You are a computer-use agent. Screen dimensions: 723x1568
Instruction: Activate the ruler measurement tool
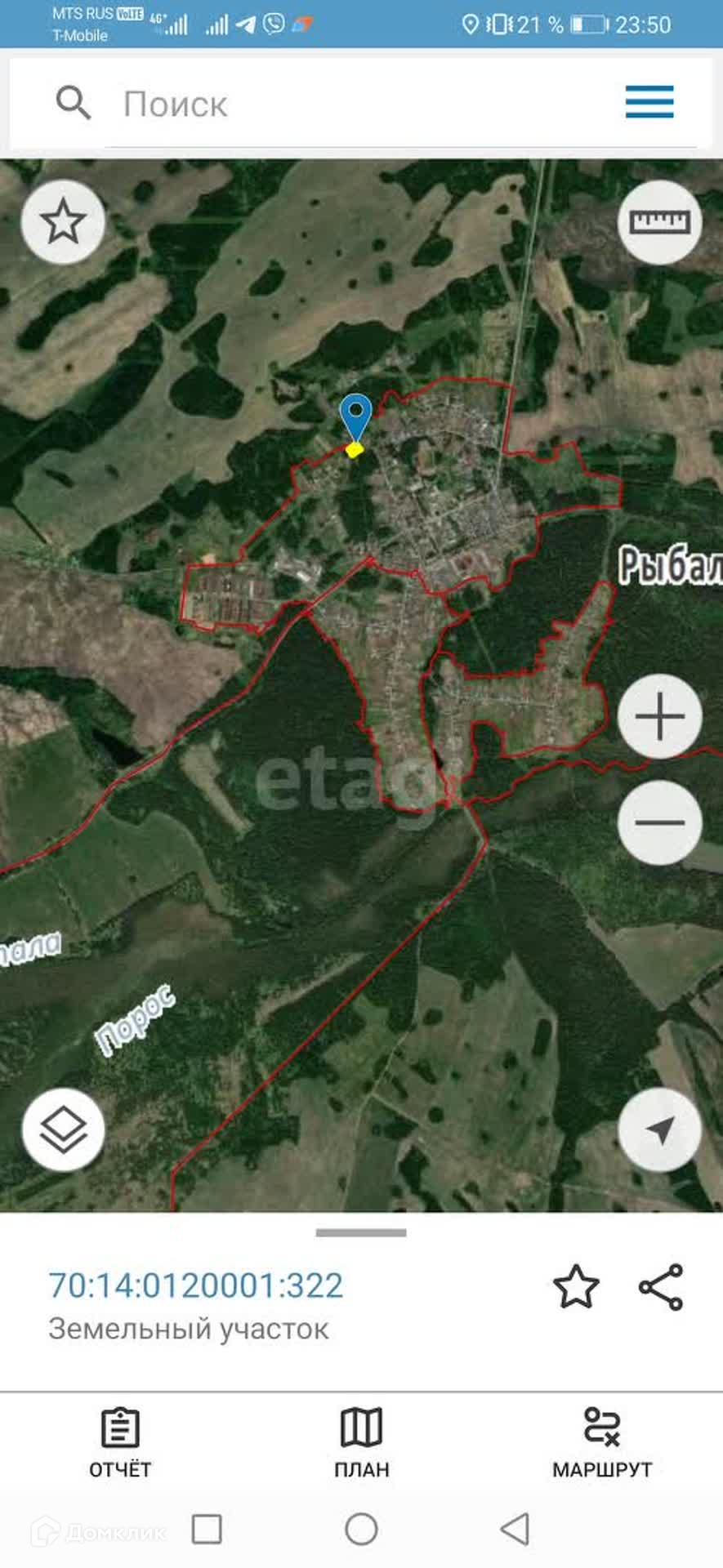pos(659,222)
